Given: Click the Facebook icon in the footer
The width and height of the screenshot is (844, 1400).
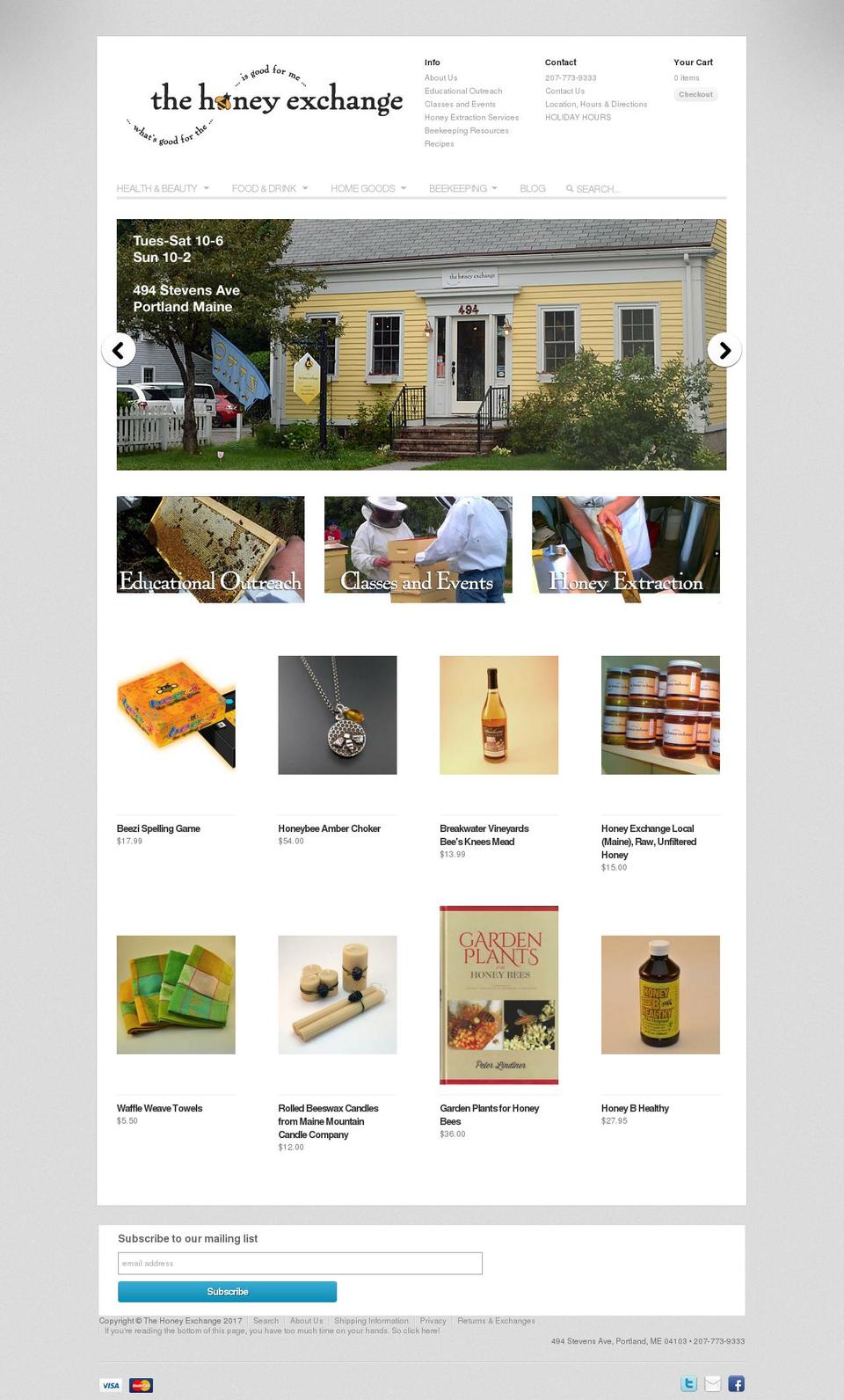Looking at the screenshot, I should click(733, 1384).
